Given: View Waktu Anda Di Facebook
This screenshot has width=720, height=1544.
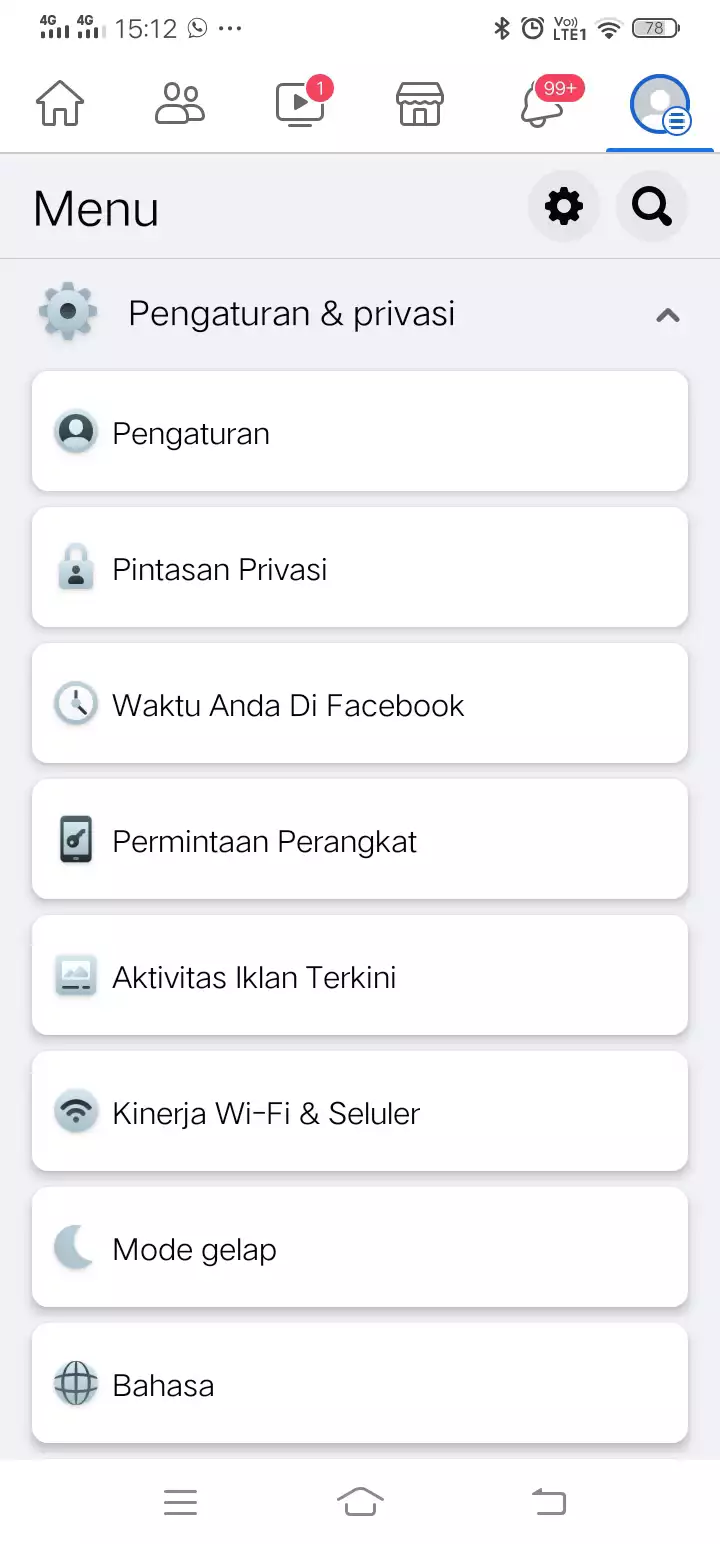Looking at the screenshot, I should [360, 704].
